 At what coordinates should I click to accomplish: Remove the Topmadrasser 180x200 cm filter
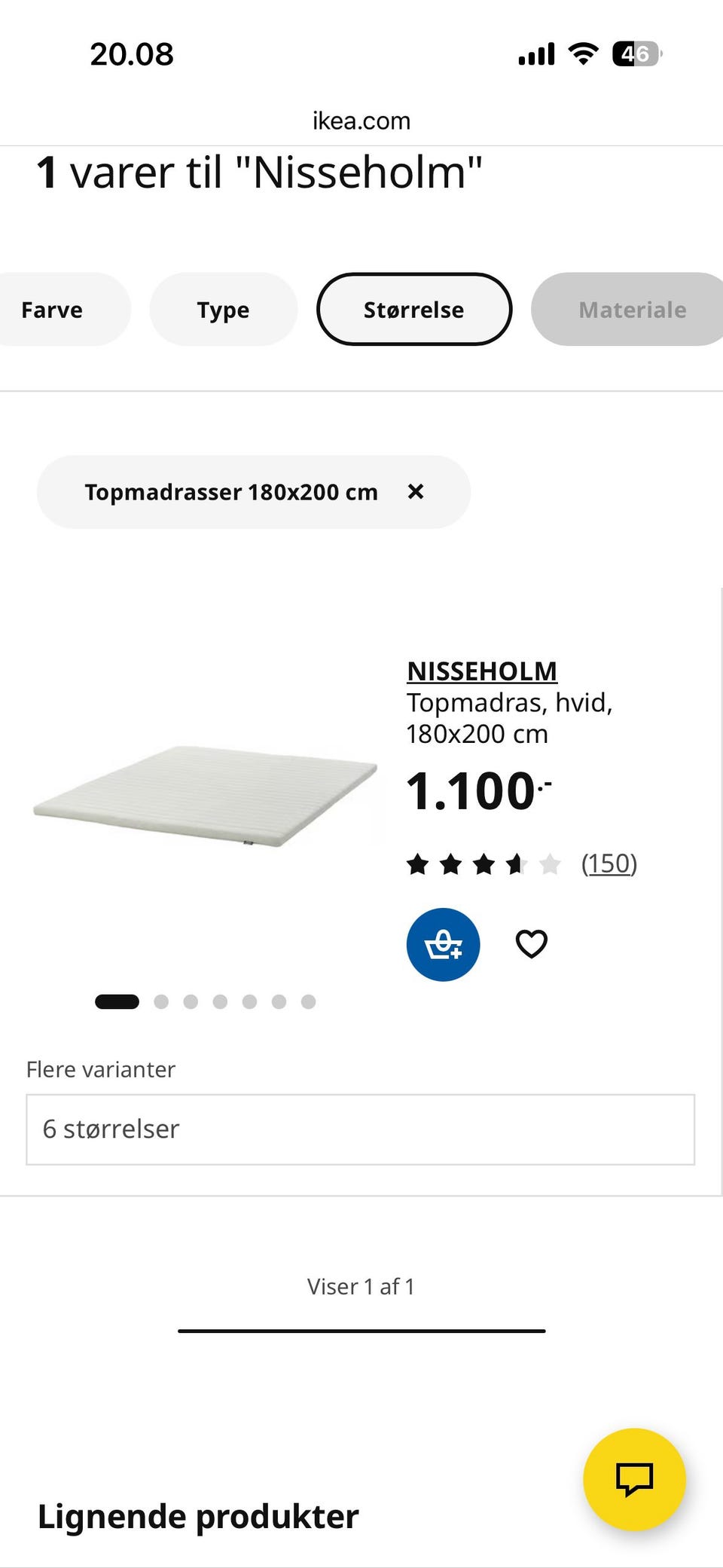(416, 492)
